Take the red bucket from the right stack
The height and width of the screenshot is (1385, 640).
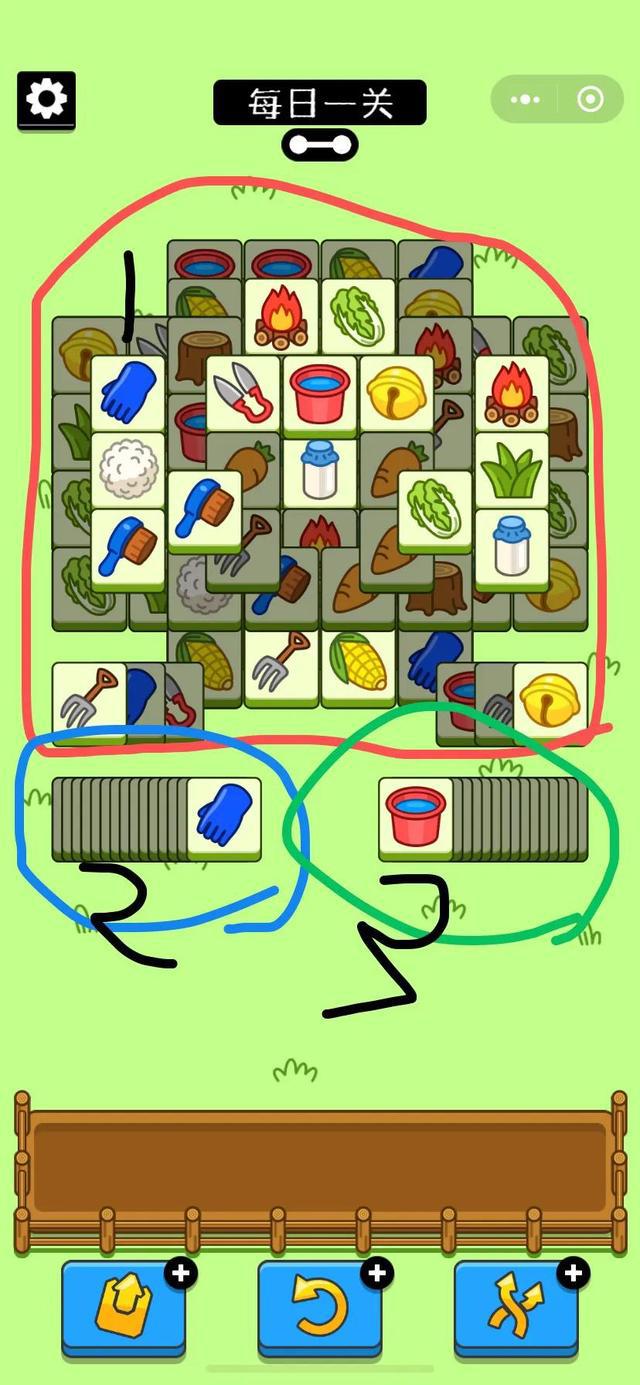coord(415,815)
